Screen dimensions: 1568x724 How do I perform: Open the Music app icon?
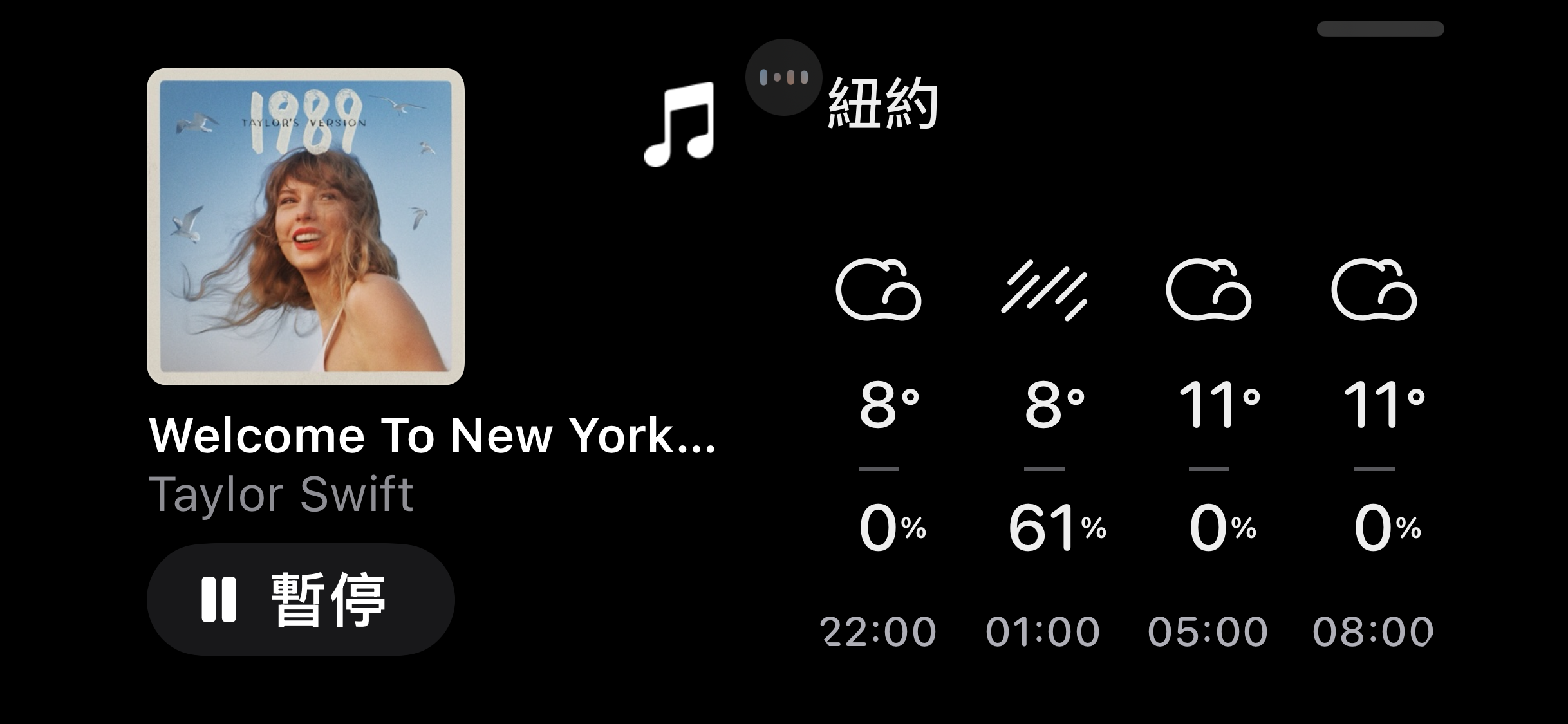[x=680, y=124]
